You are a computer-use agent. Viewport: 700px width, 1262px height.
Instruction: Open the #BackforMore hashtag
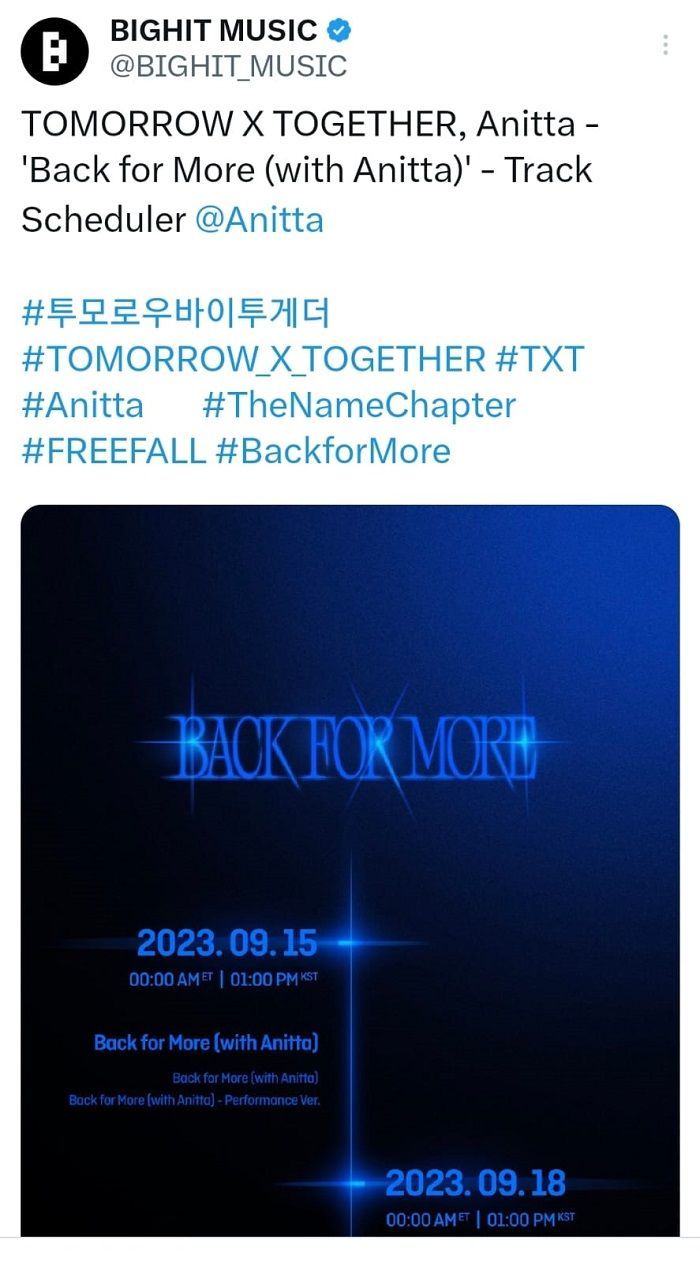[x=333, y=451]
